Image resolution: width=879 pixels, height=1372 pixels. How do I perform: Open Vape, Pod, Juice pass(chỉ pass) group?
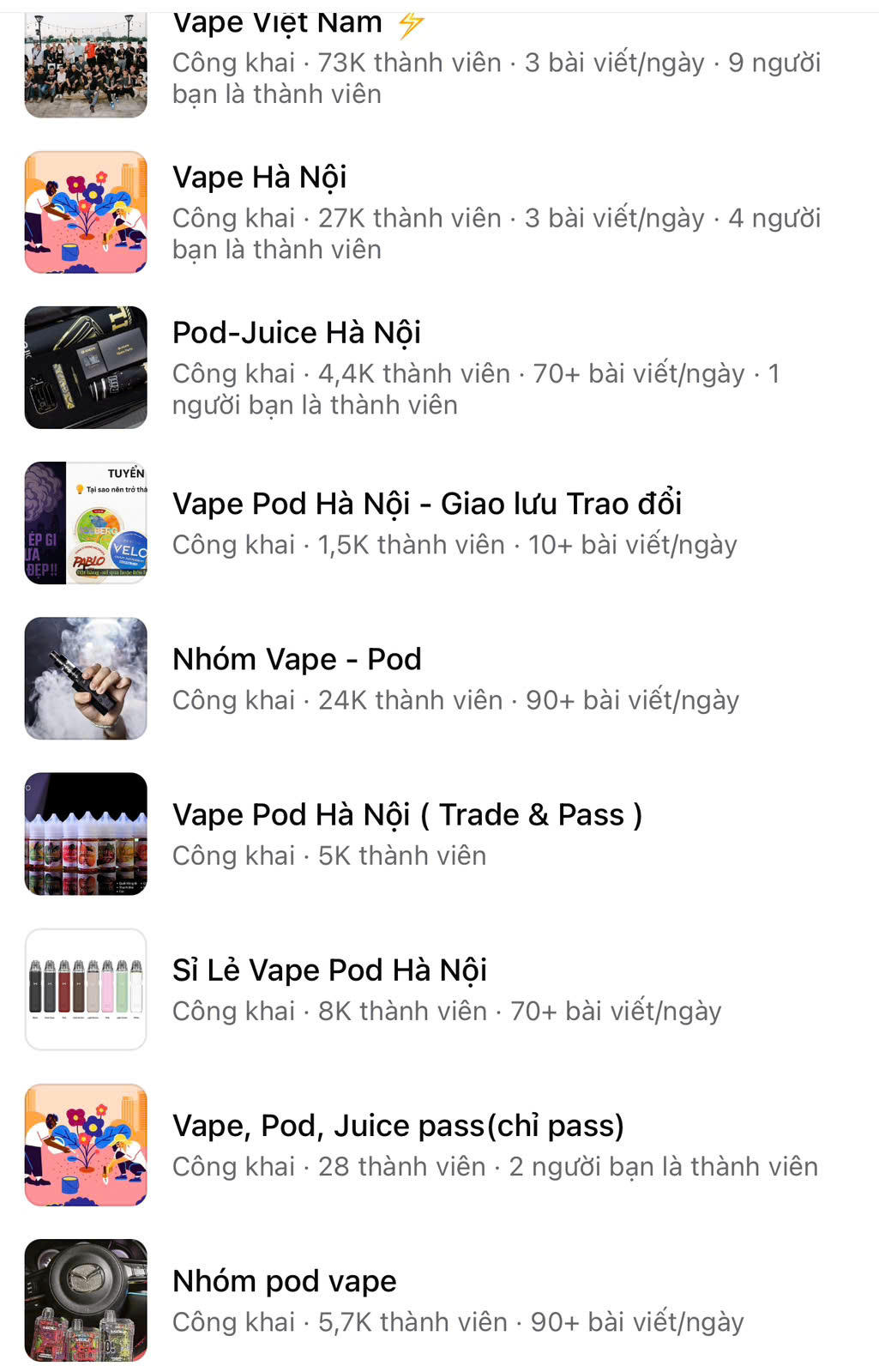pyautogui.click(x=398, y=1125)
